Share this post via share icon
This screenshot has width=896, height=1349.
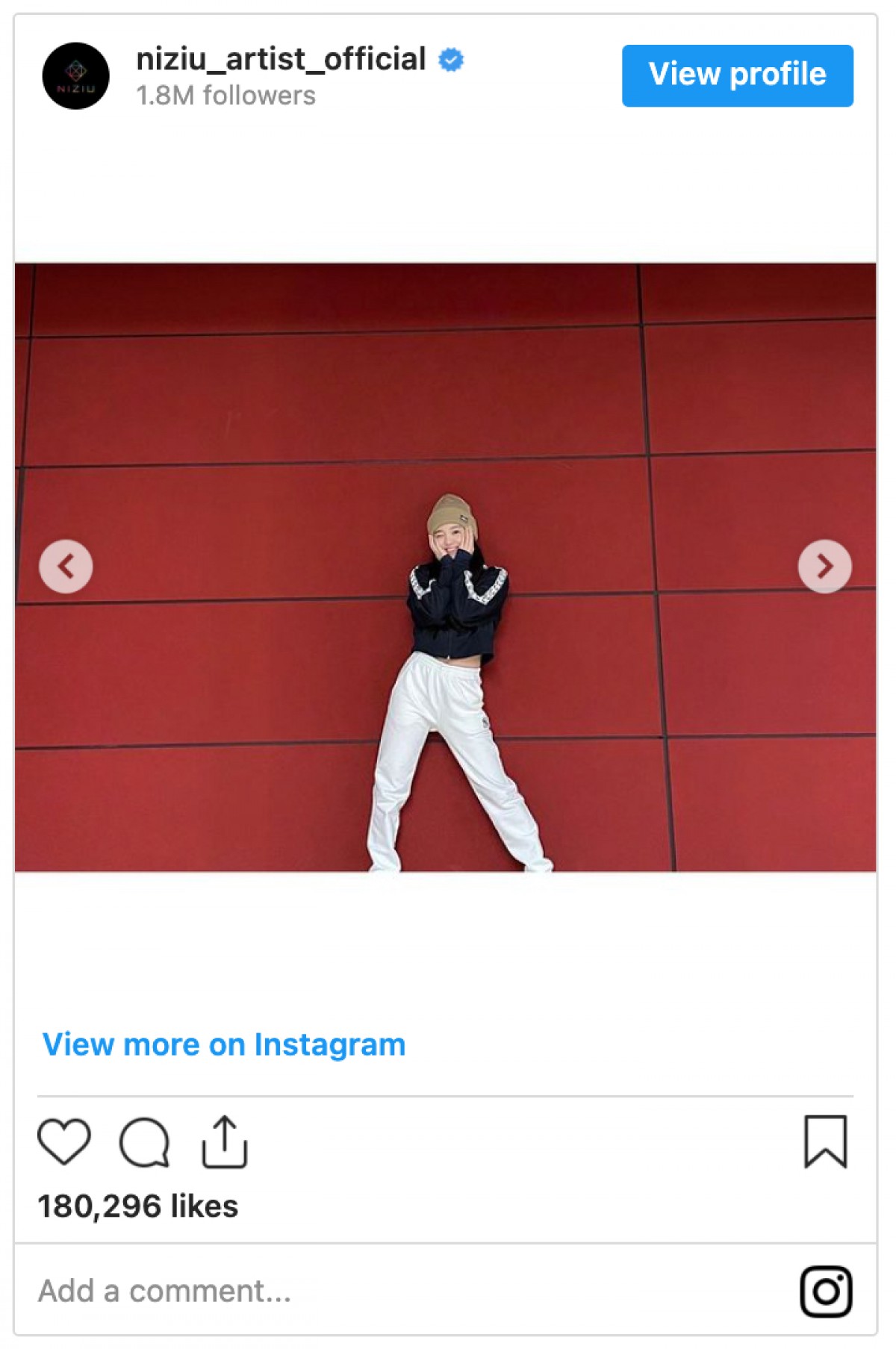224,1141
